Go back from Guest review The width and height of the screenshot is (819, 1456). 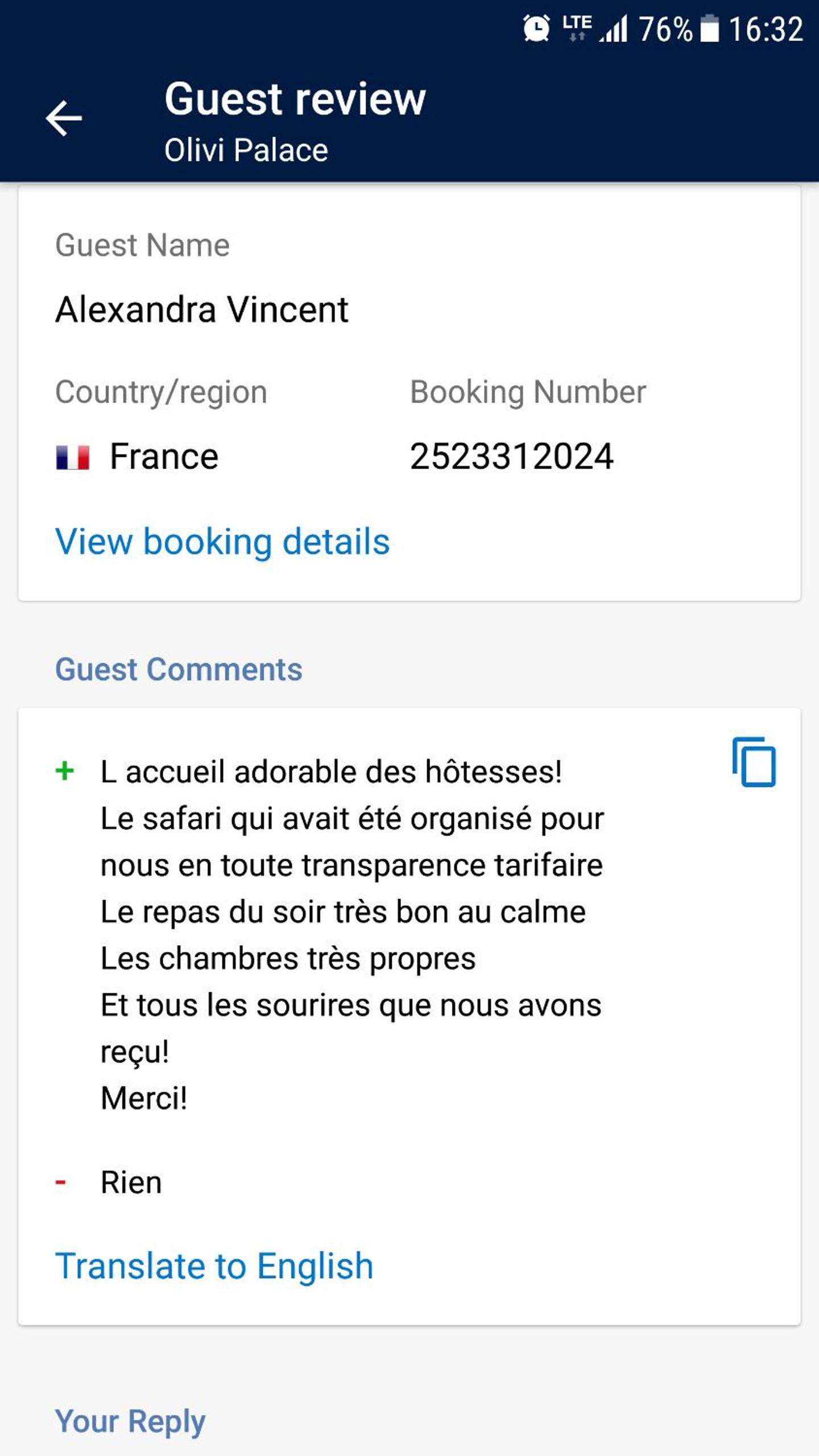pyautogui.click(x=64, y=118)
